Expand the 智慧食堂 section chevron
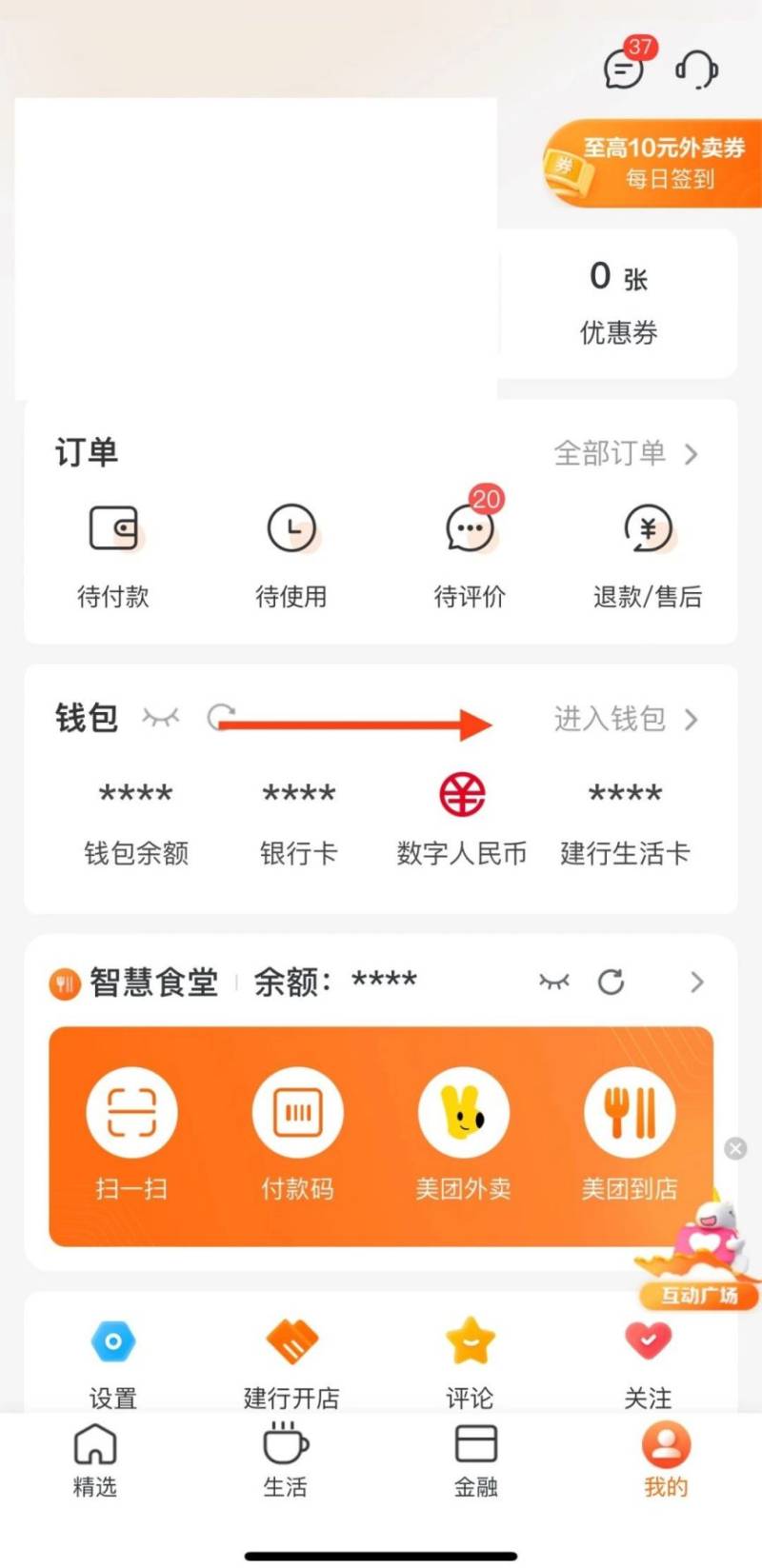 [x=696, y=982]
